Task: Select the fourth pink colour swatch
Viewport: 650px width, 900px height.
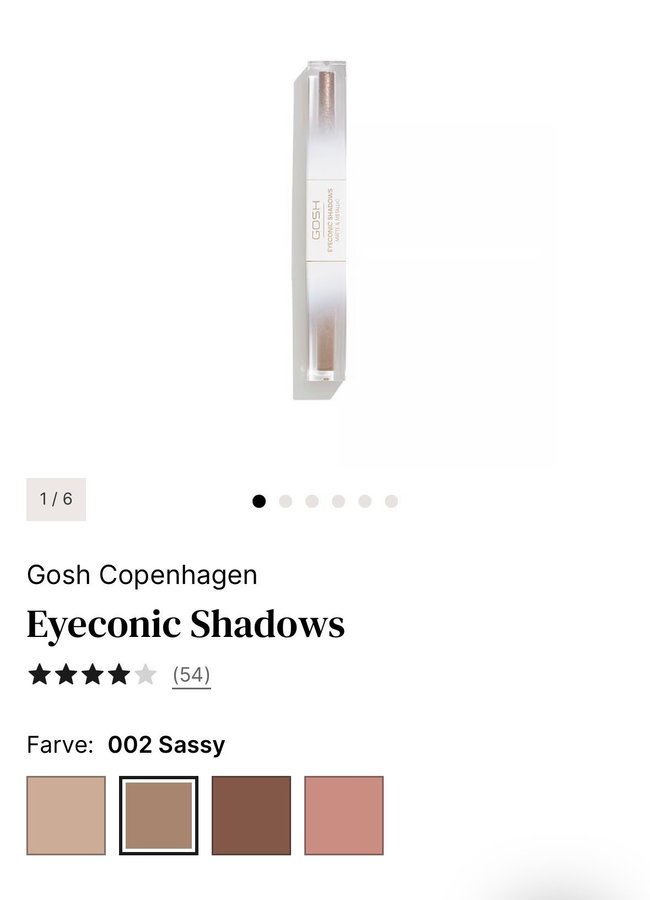Action: [344, 815]
